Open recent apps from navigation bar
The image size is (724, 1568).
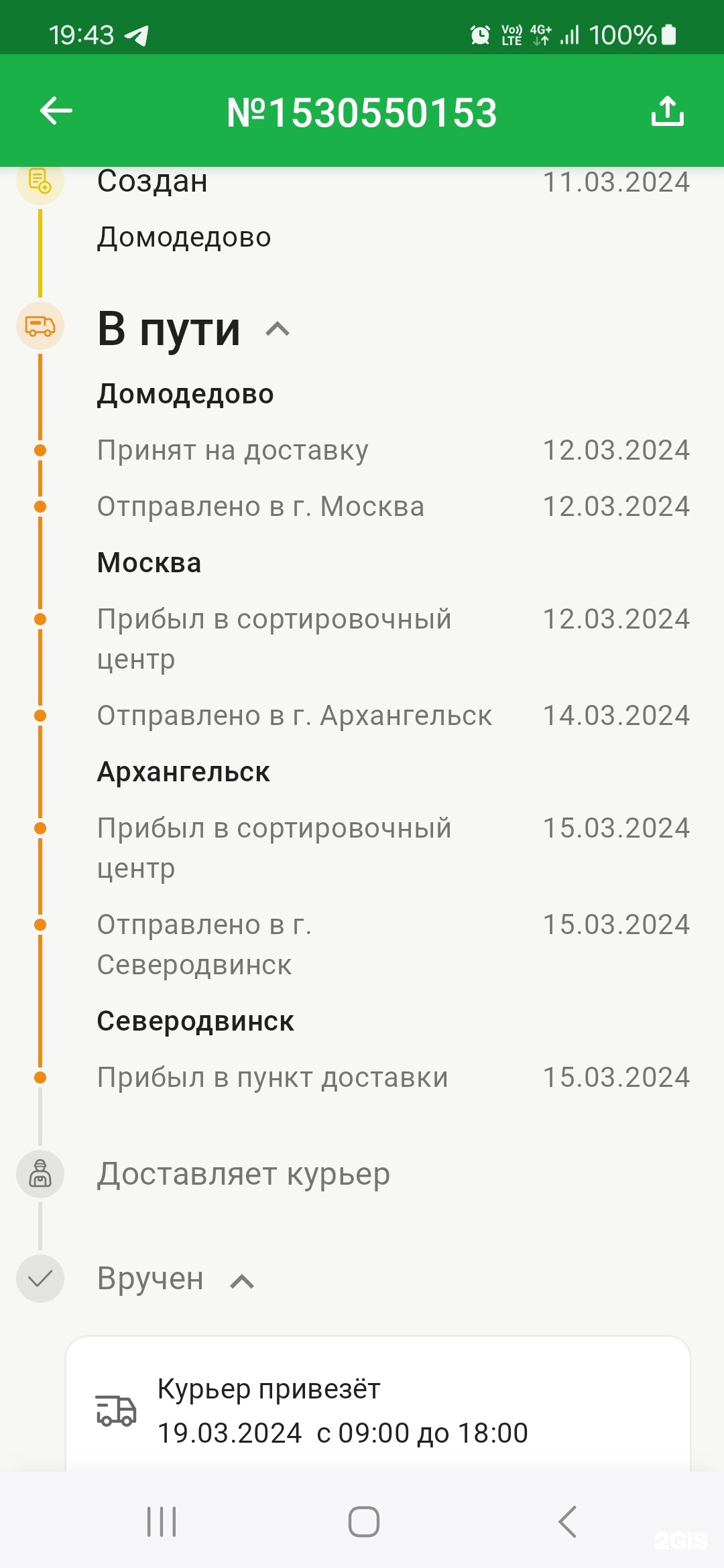(162, 1521)
